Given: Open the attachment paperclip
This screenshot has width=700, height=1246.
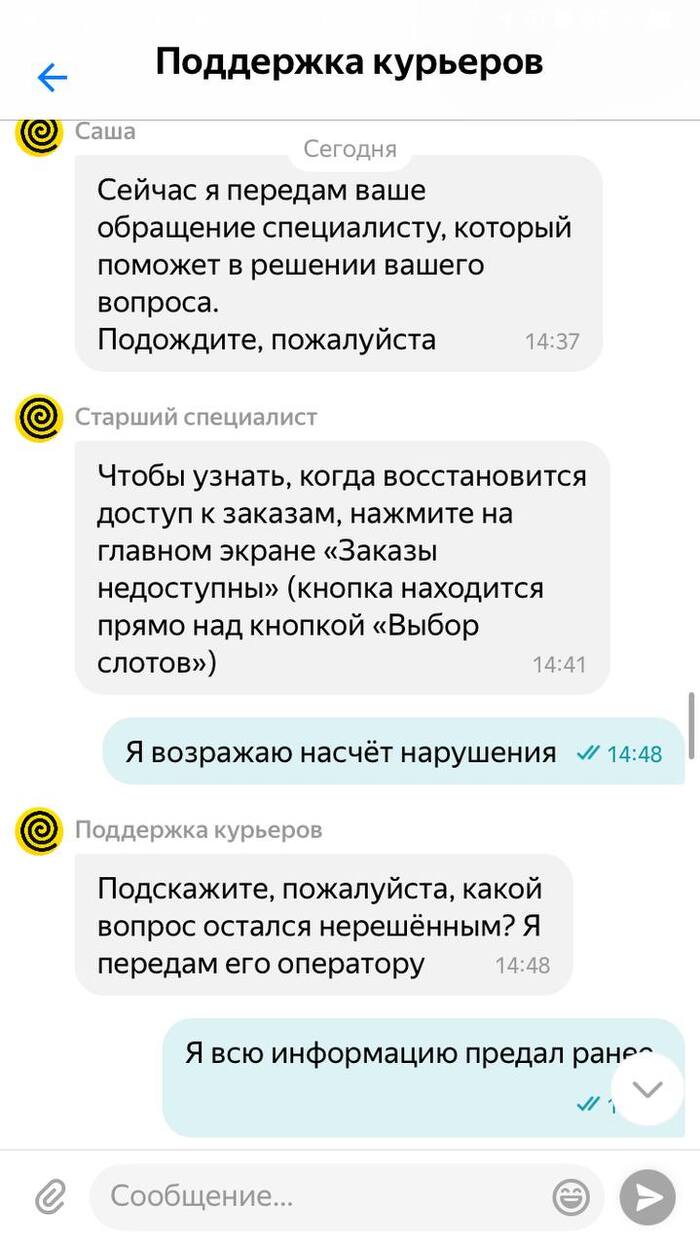Looking at the screenshot, I should tap(50, 1197).
